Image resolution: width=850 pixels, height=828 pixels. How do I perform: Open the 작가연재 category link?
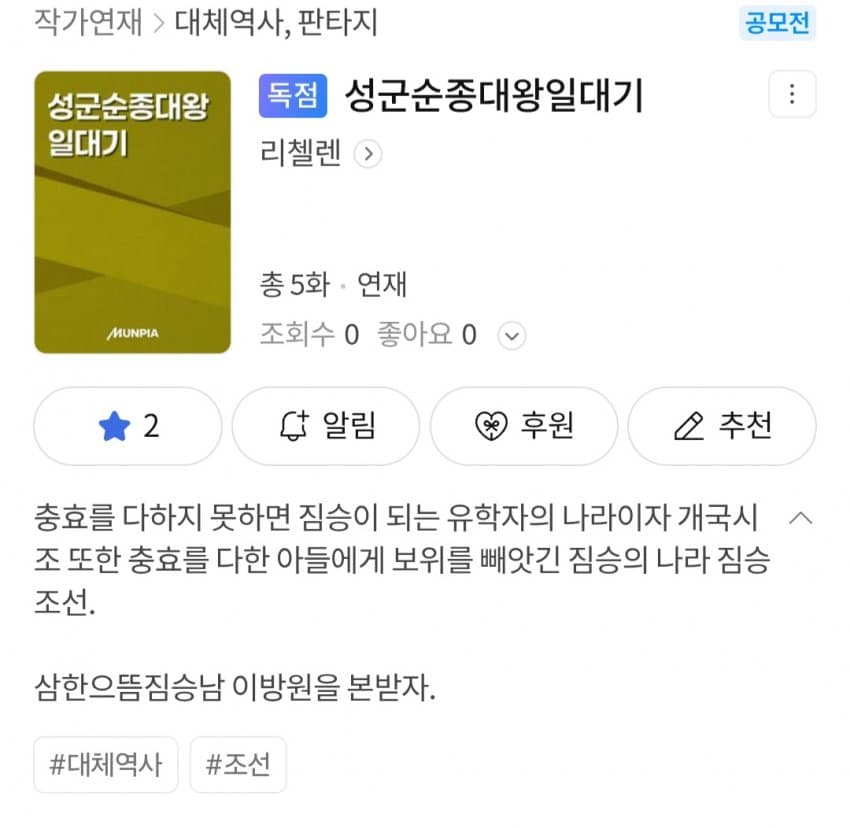click(x=88, y=22)
